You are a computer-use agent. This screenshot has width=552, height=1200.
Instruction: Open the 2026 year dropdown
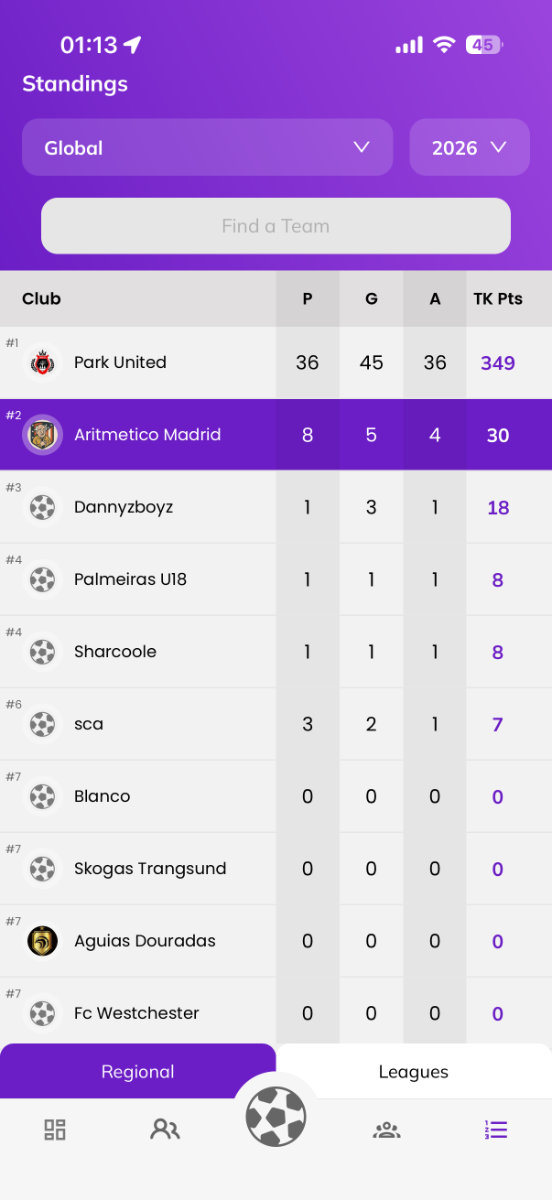pos(469,148)
